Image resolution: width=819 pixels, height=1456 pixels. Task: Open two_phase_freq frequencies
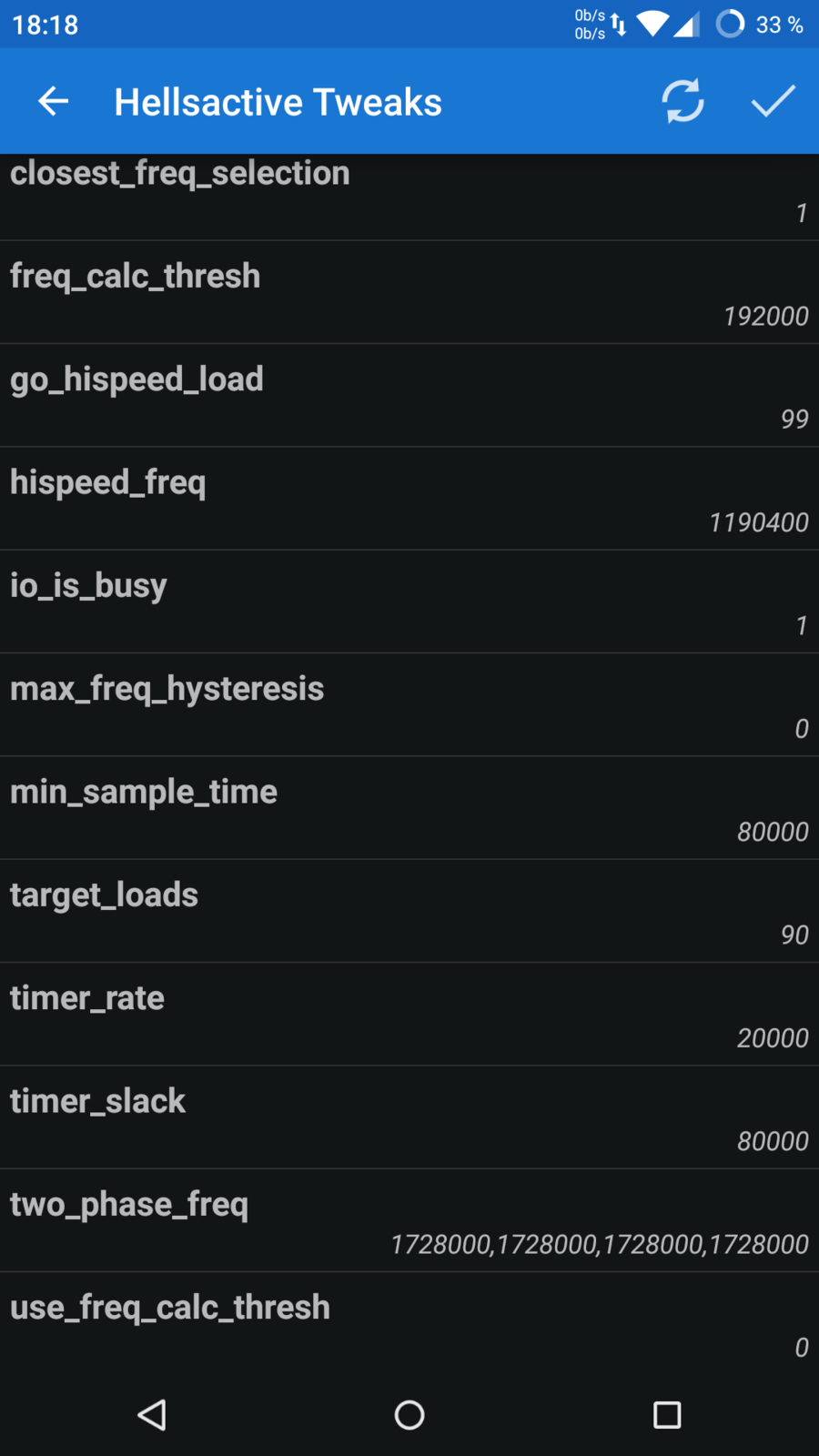(409, 1220)
